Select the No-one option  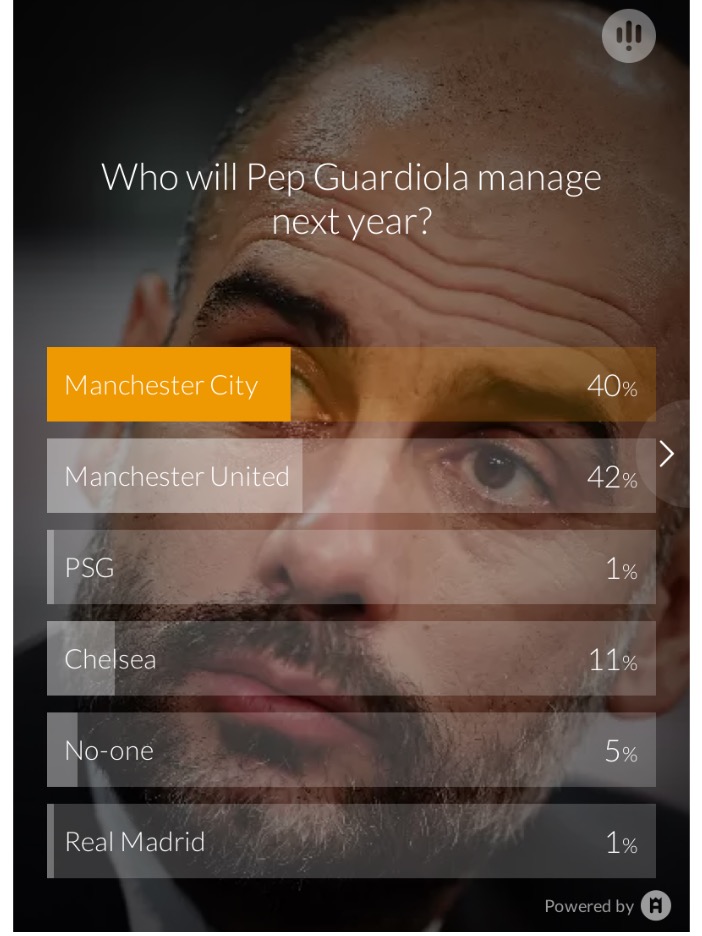[x=350, y=750]
